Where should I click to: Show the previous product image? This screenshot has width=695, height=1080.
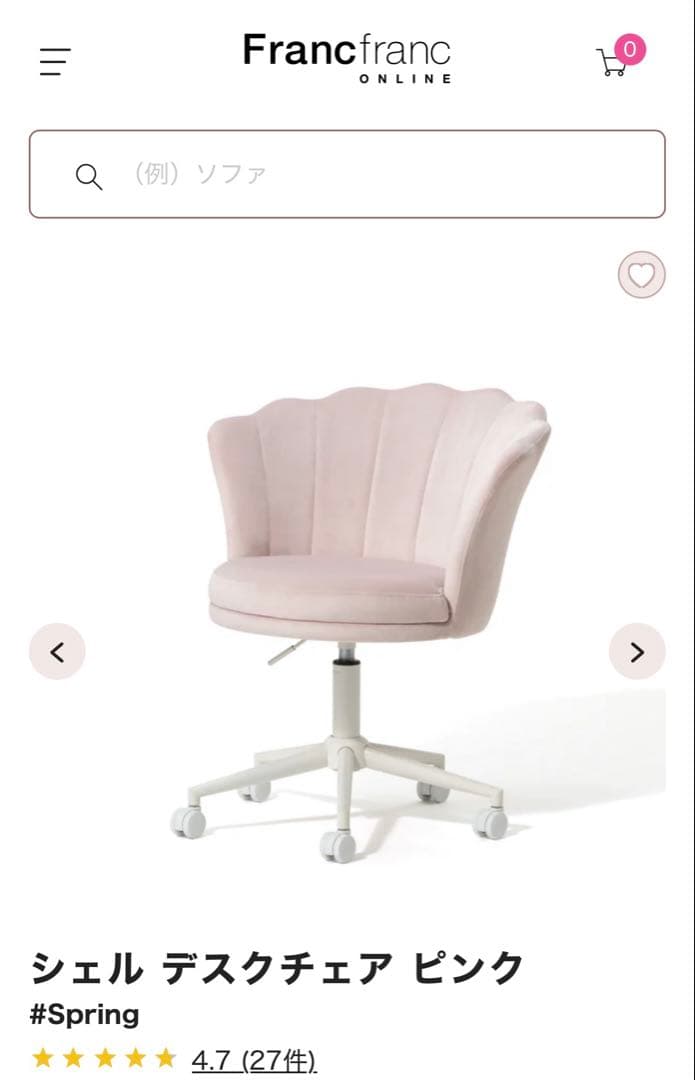click(x=57, y=652)
